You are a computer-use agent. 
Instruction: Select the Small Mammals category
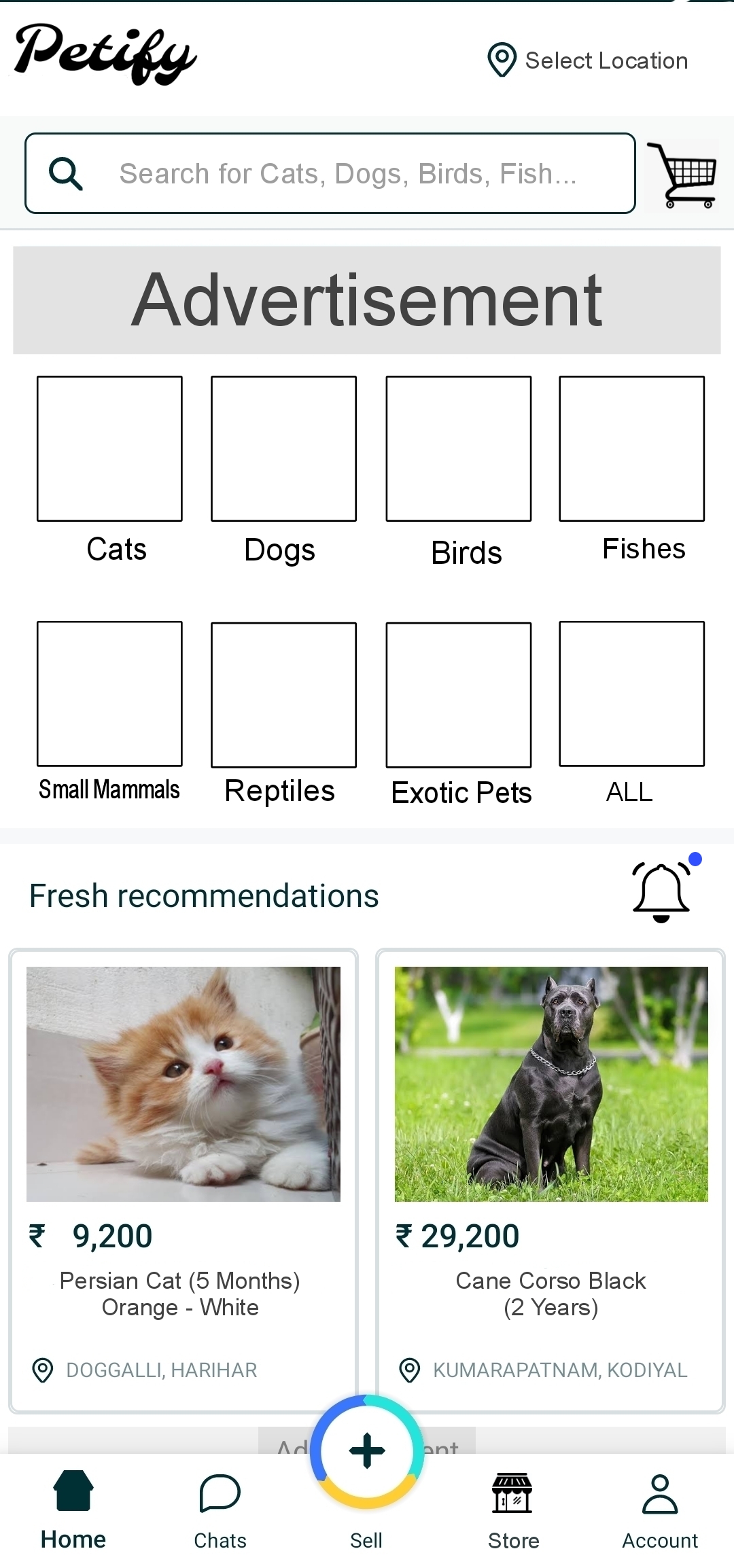click(x=110, y=694)
